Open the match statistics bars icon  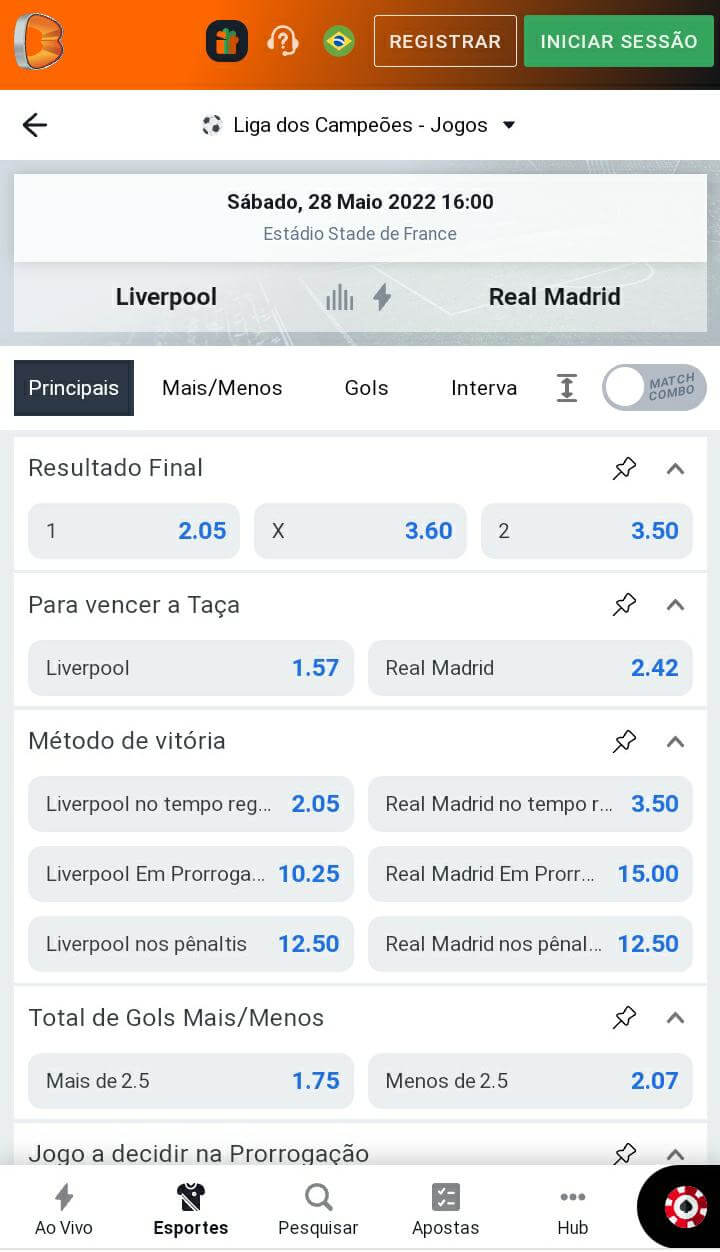(x=340, y=297)
